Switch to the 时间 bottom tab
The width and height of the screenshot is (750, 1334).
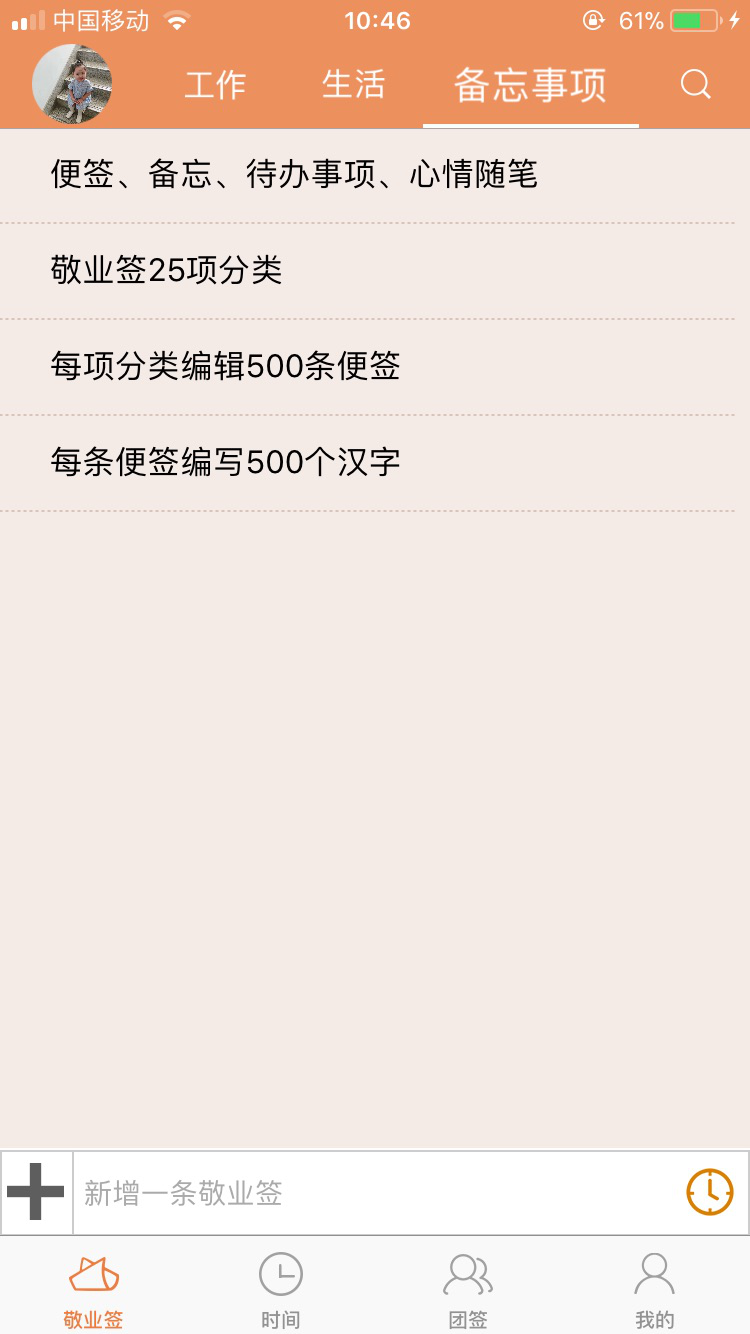tap(281, 1293)
